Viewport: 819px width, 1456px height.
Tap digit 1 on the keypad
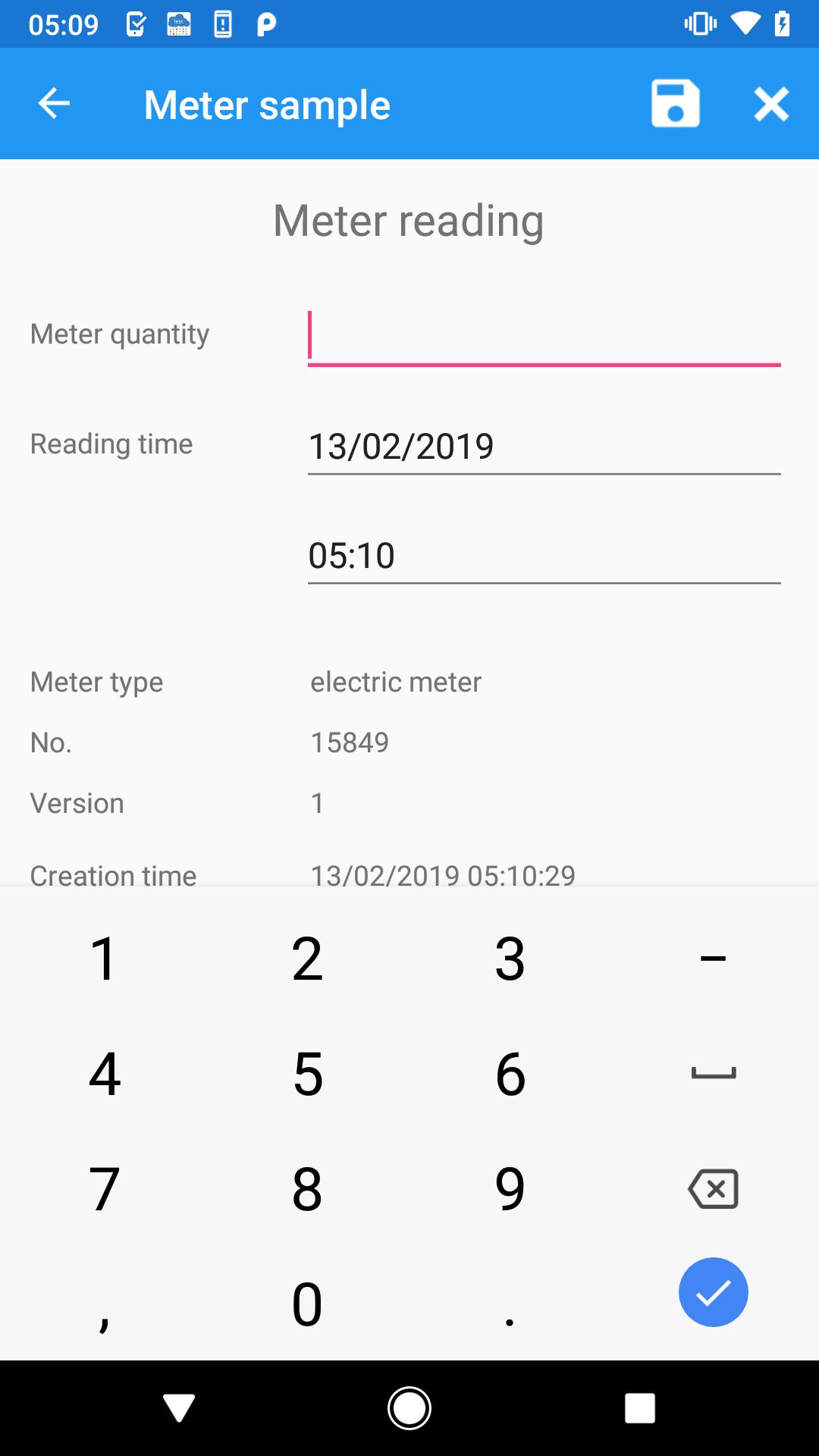tap(104, 958)
